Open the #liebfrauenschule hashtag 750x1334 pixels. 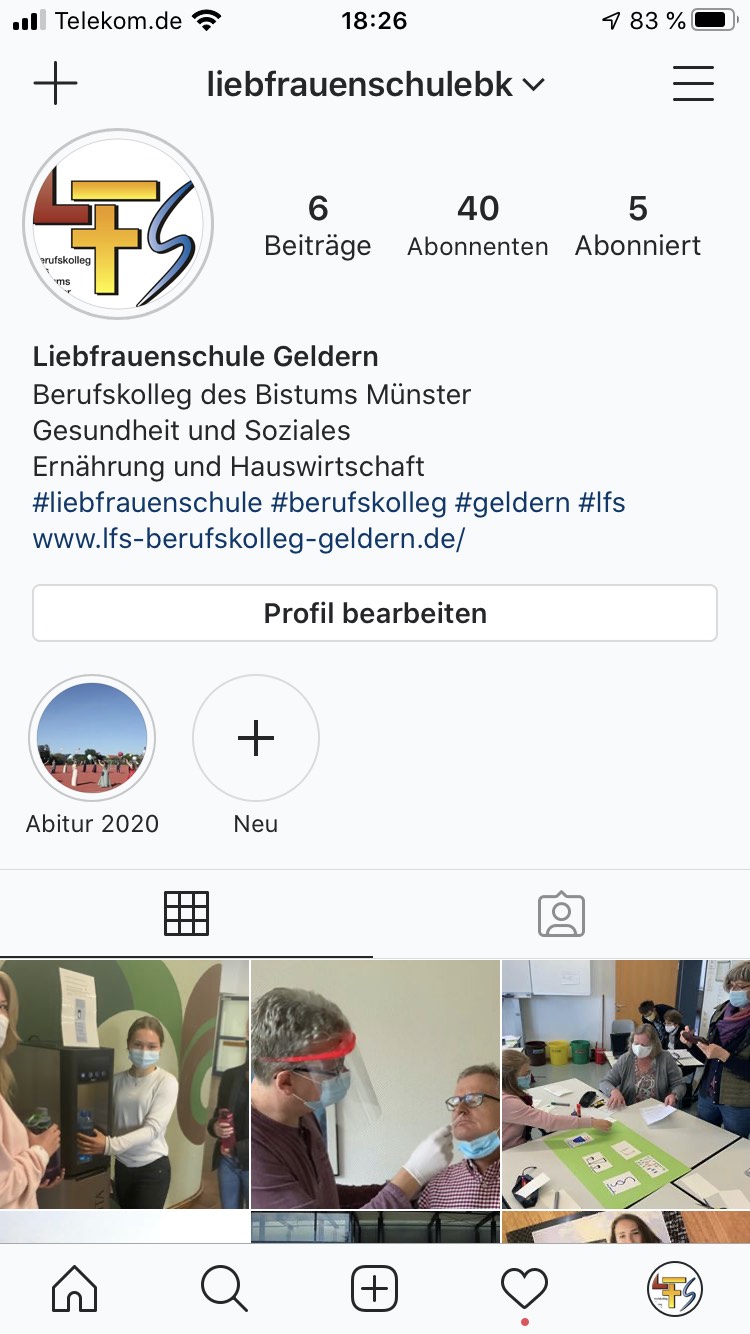(x=148, y=502)
